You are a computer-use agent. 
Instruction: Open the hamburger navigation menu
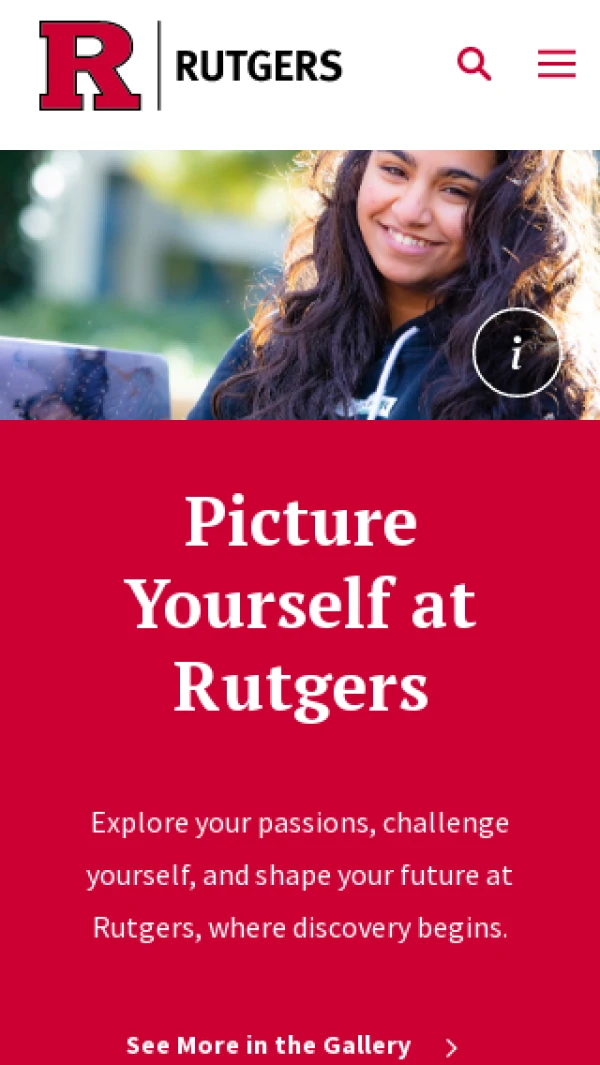coord(556,64)
